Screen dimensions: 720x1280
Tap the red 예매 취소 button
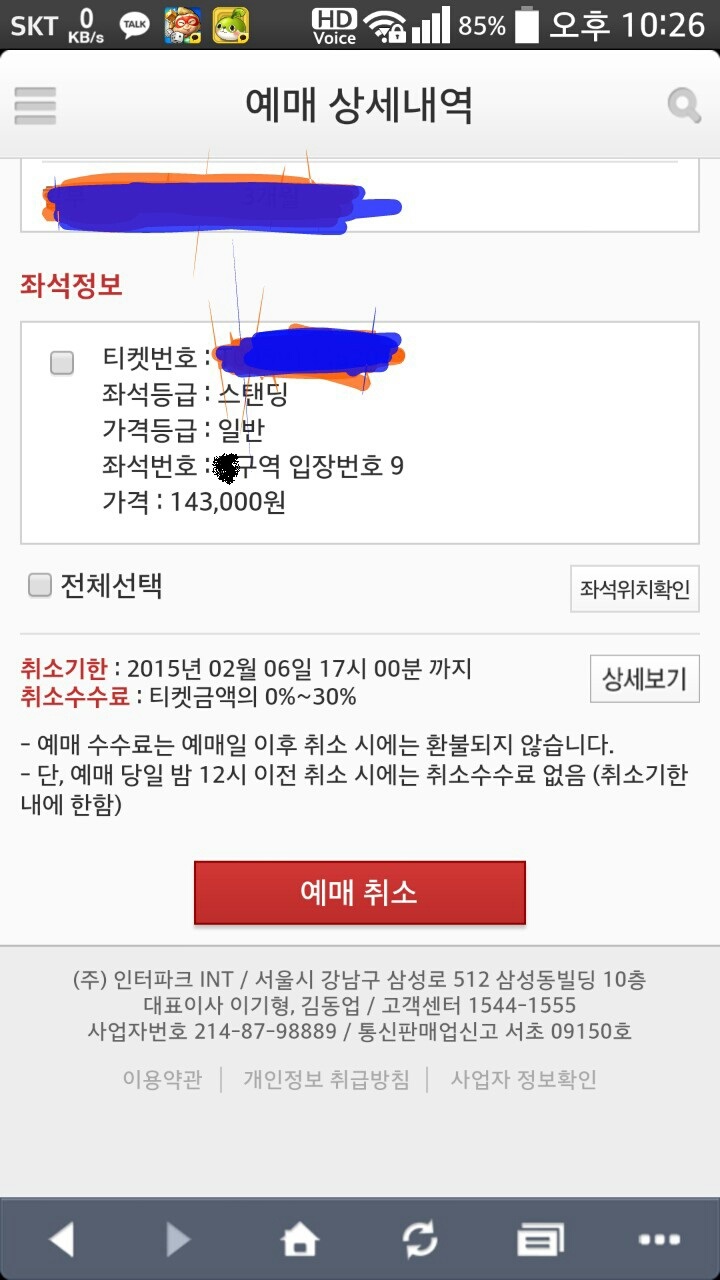point(360,892)
